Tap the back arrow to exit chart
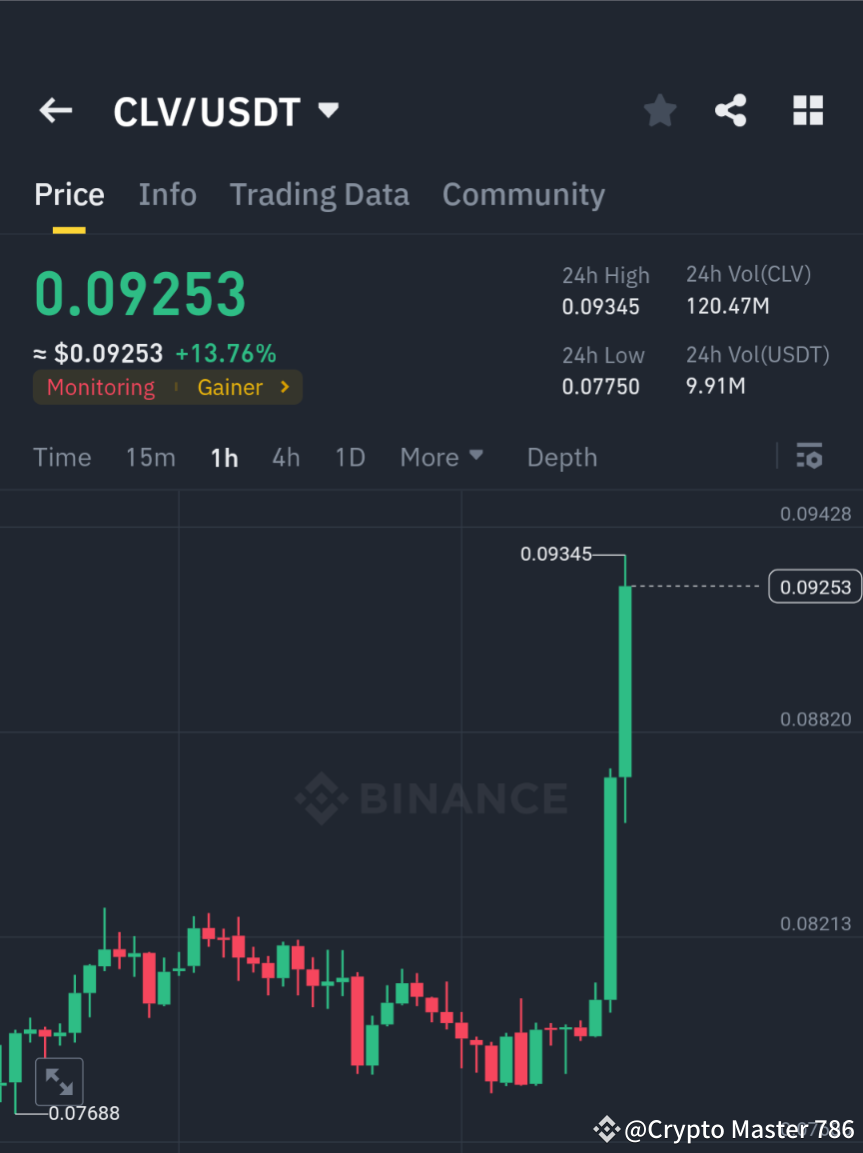863x1153 pixels. click(x=55, y=111)
